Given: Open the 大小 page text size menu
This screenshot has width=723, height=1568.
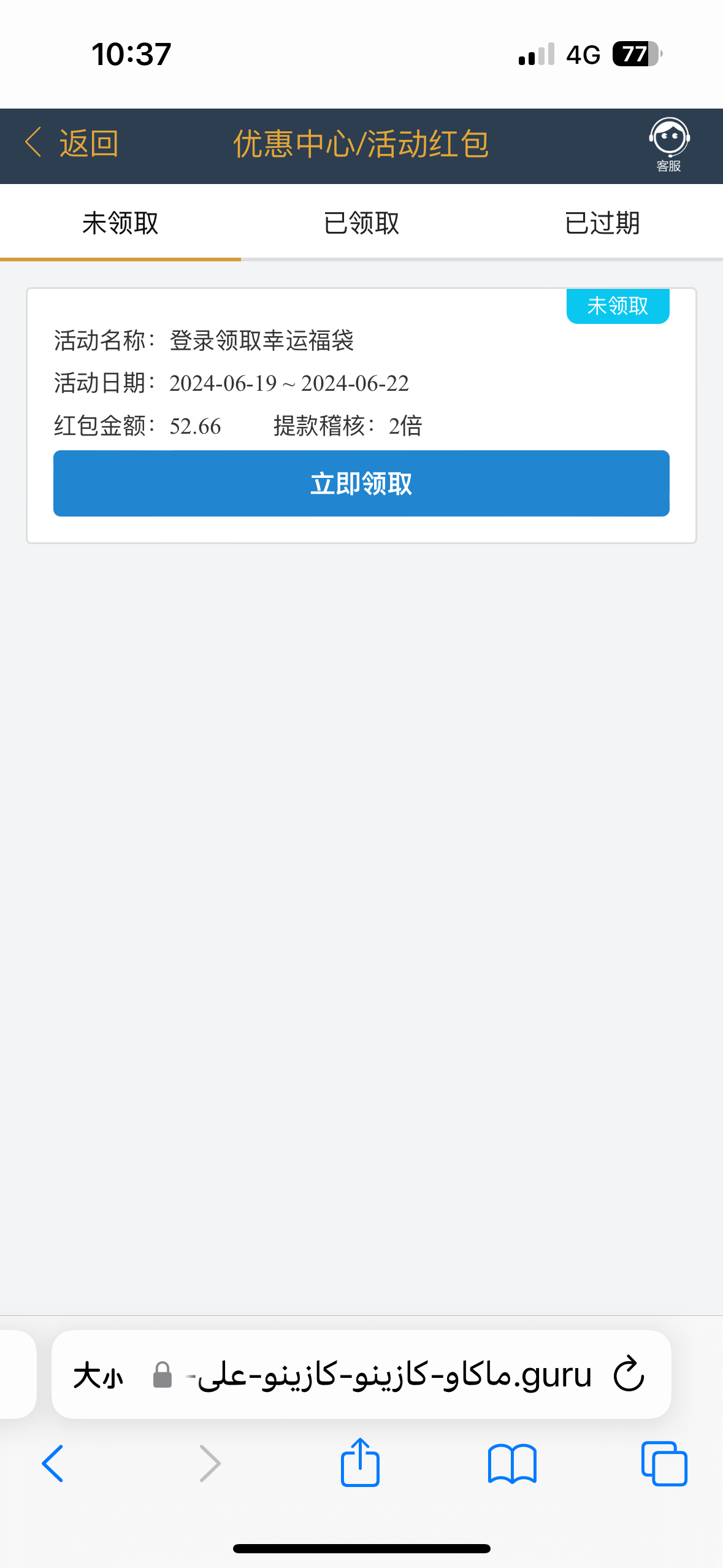Looking at the screenshot, I should [98, 1375].
